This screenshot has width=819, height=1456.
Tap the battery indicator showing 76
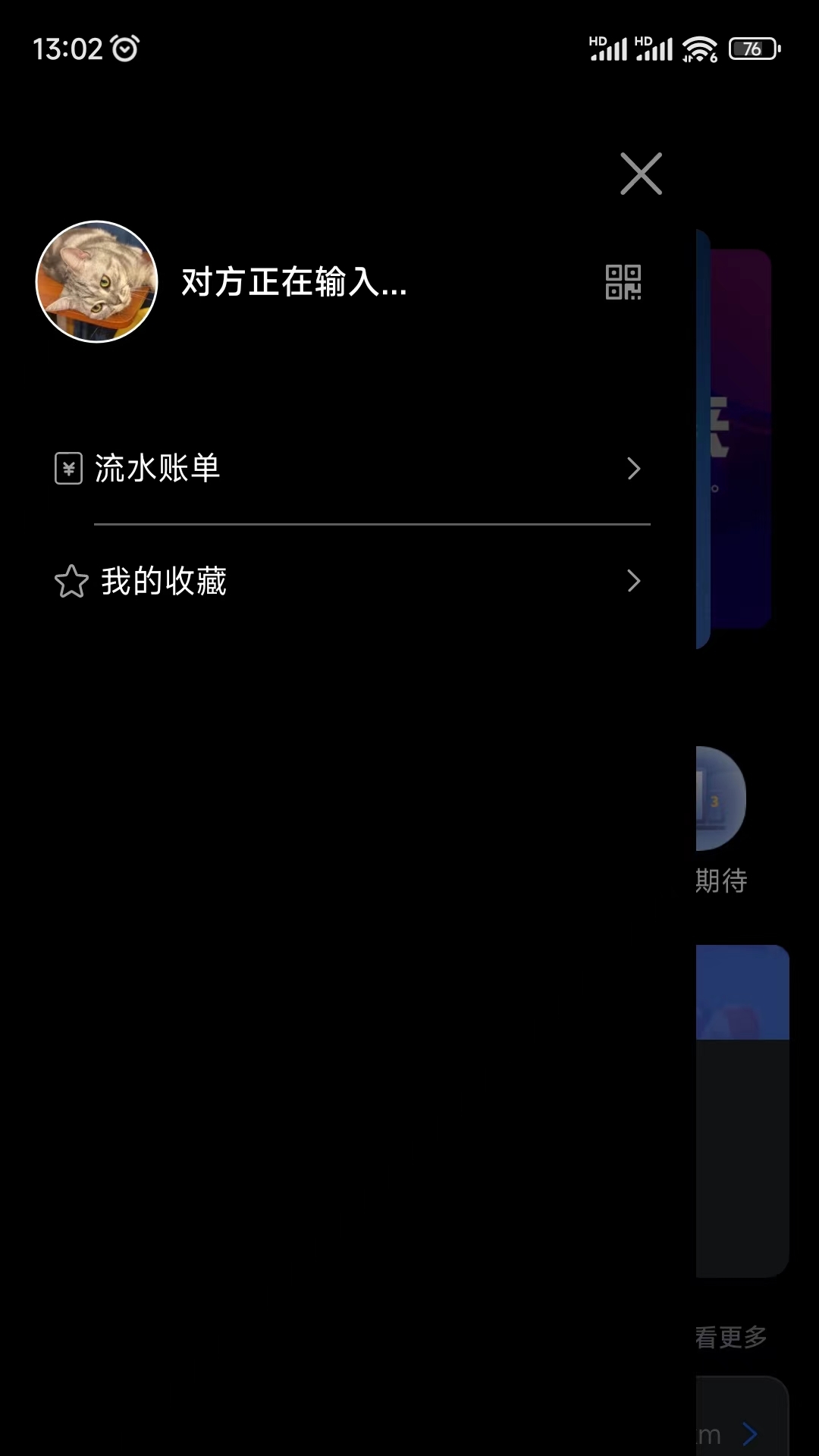(755, 49)
